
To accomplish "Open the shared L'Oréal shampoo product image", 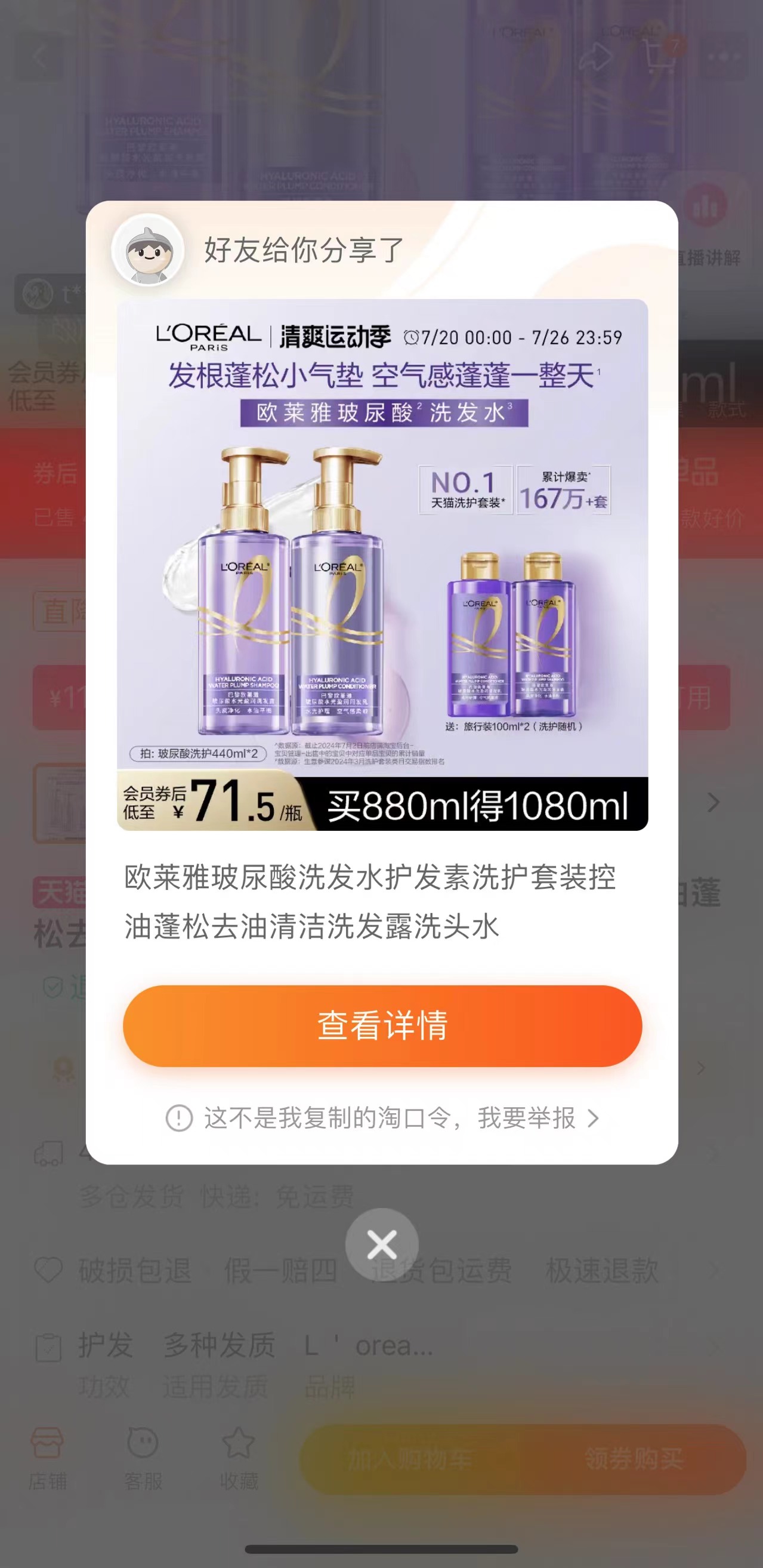I will [x=382, y=564].
